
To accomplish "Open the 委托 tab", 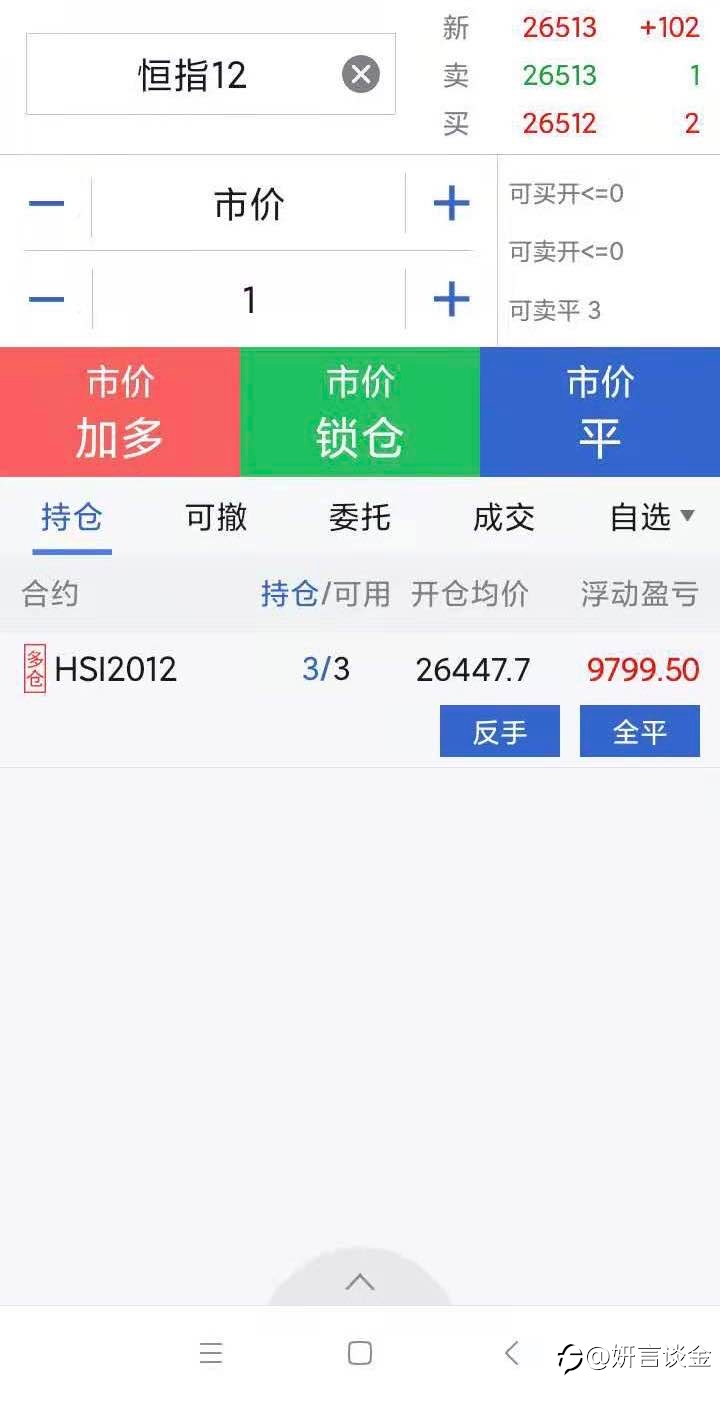I will [x=360, y=518].
